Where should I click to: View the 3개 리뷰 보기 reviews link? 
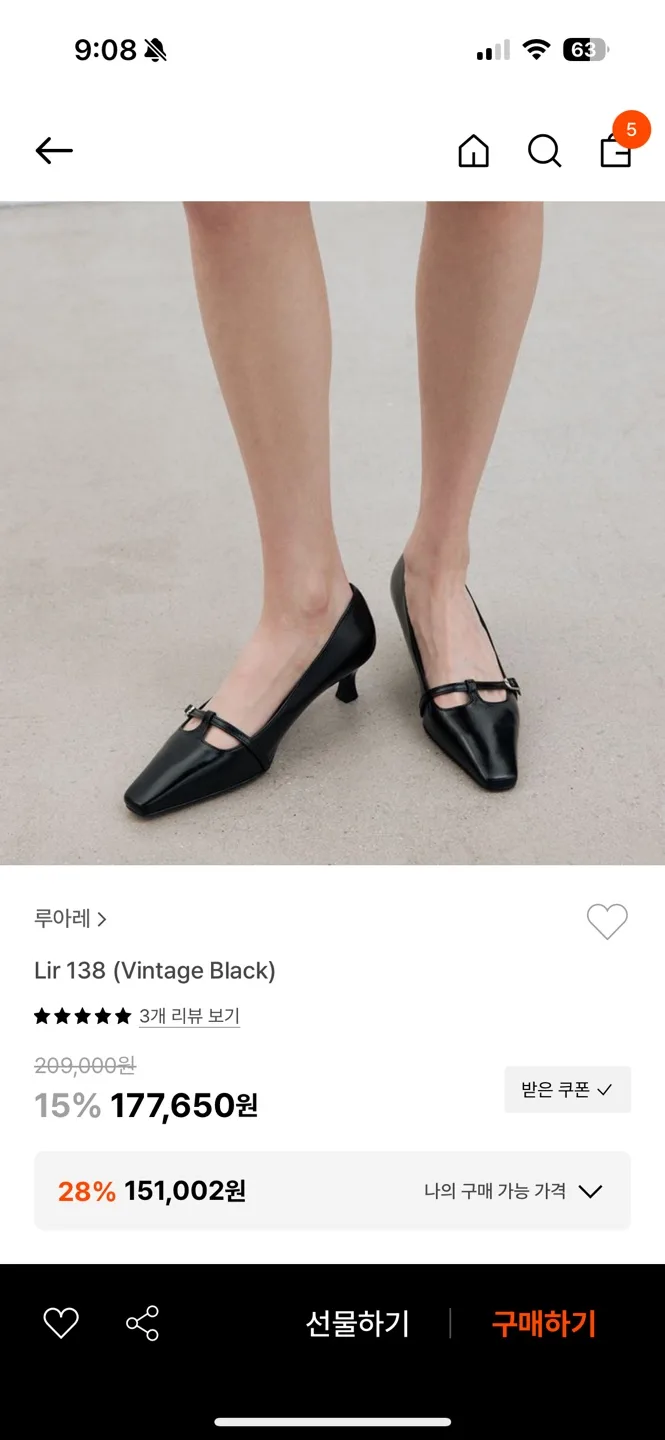point(189,1016)
